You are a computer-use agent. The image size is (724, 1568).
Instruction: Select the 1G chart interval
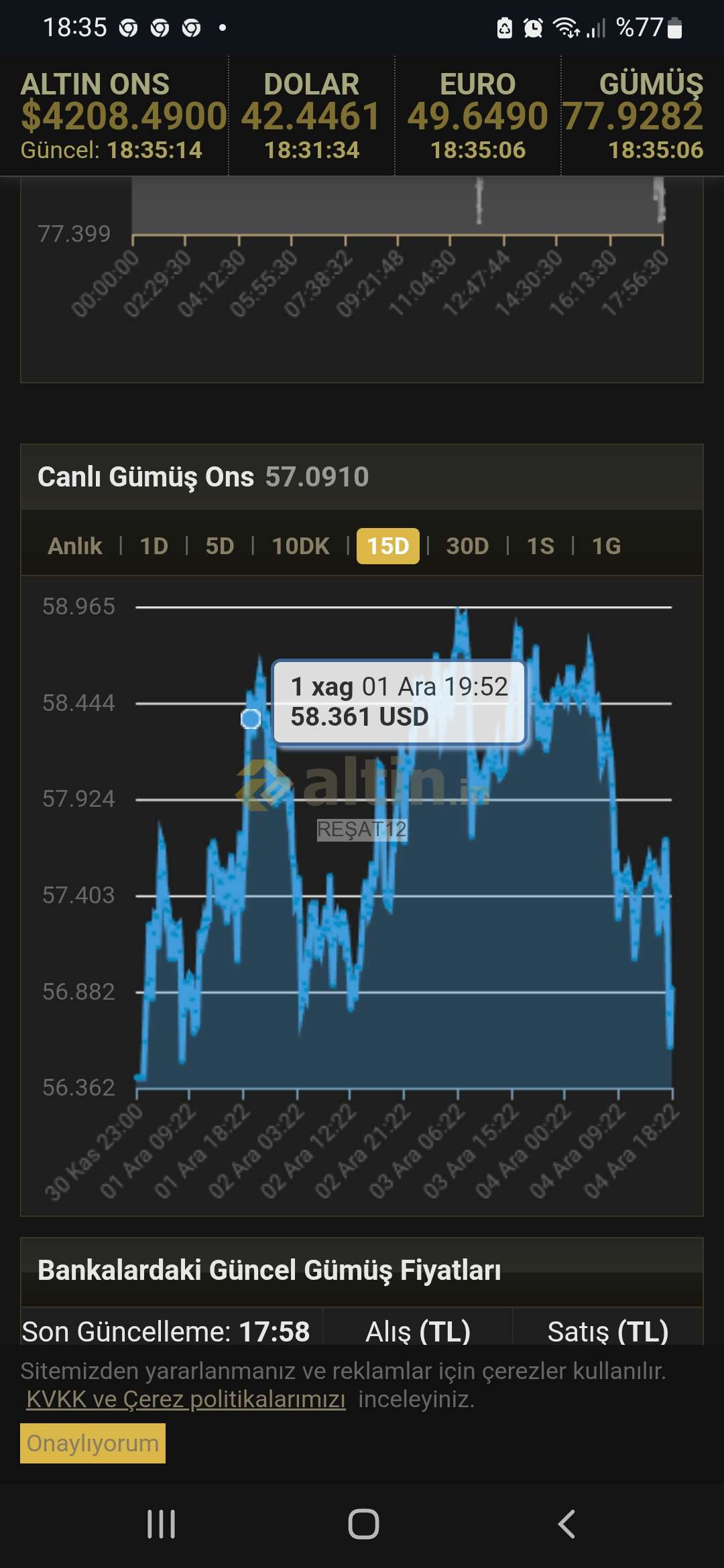606,546
